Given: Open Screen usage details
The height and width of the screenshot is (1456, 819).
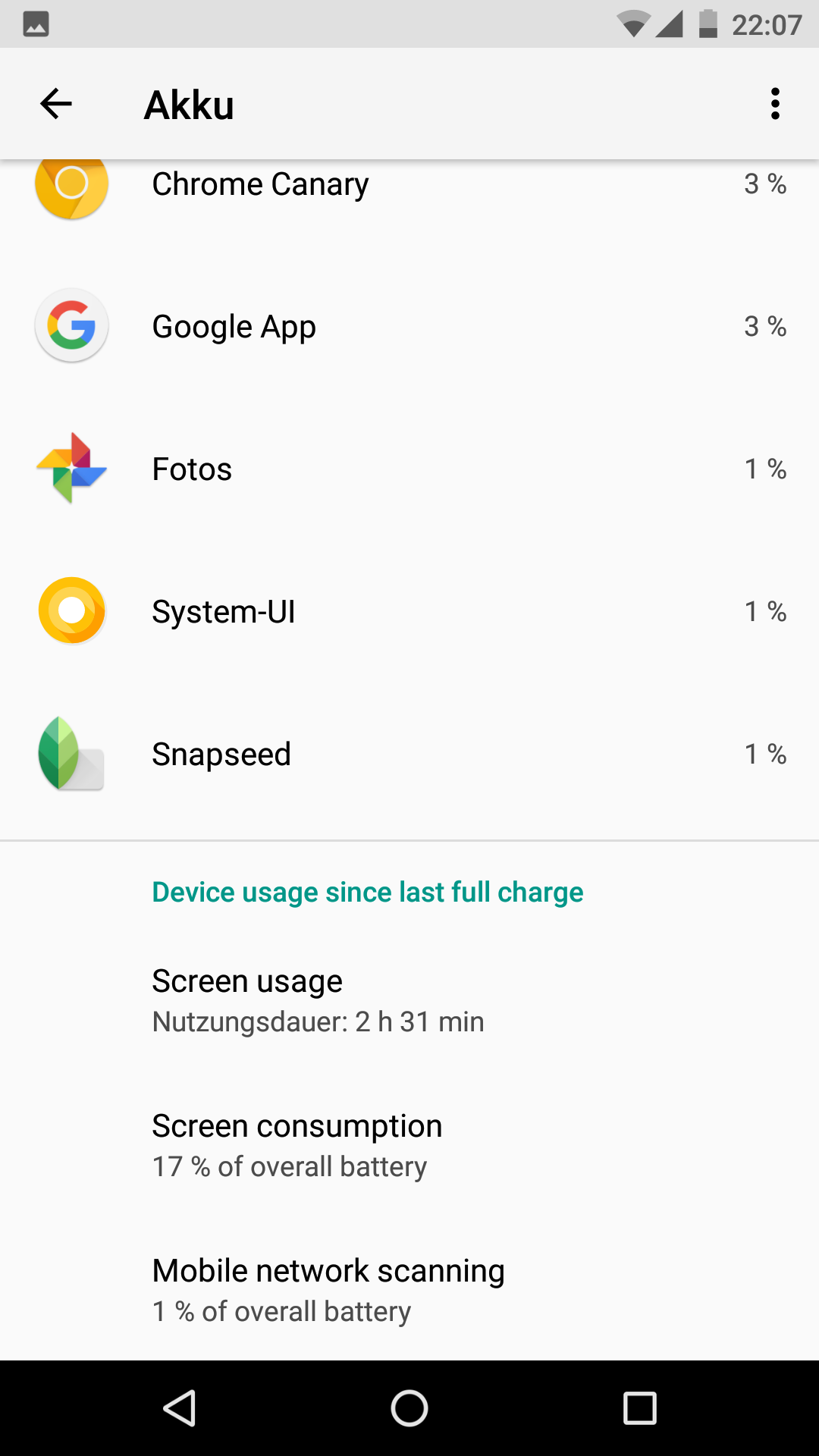Looking at the screenshot, I should coord(409,1001).
